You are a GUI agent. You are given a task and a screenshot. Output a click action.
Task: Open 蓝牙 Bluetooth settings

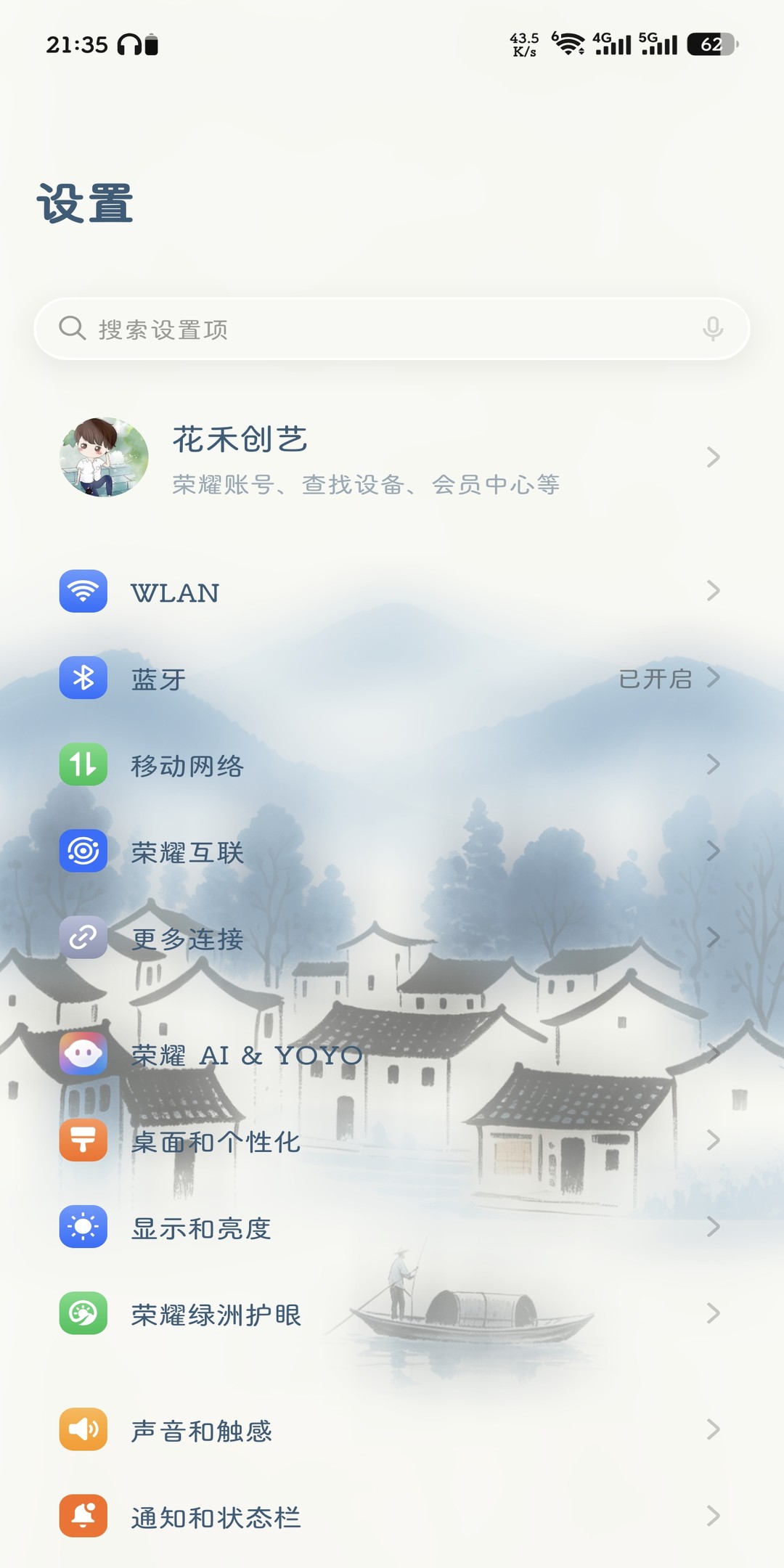pos(392,678)
